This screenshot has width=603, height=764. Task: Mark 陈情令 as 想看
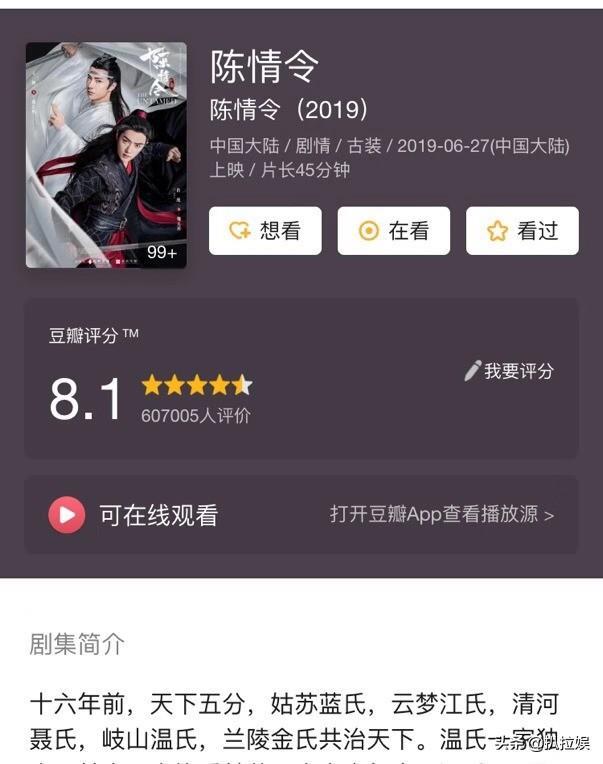click(265, 231)
